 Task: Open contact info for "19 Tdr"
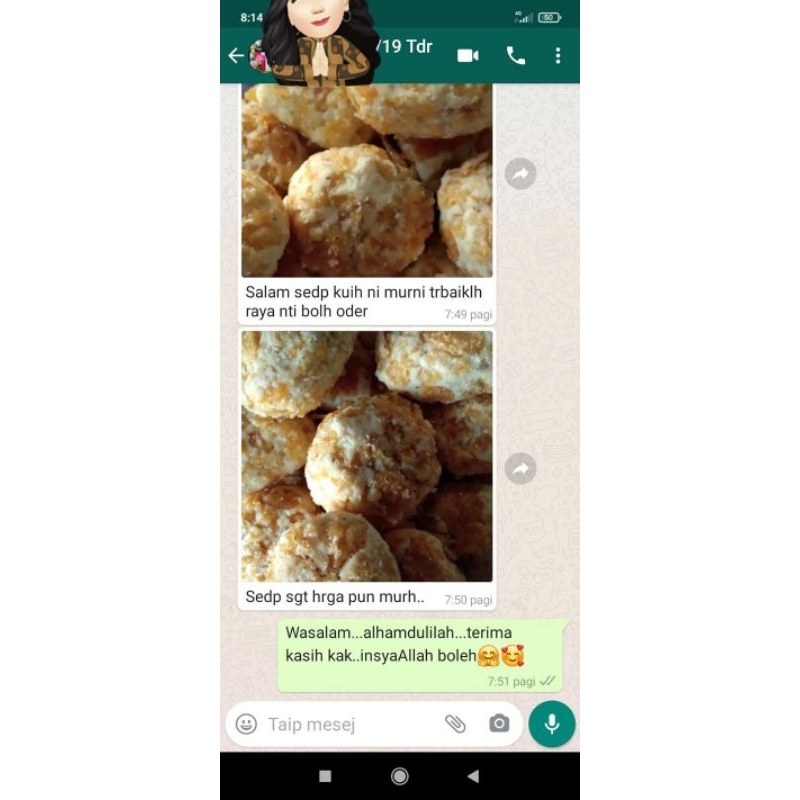404,47
